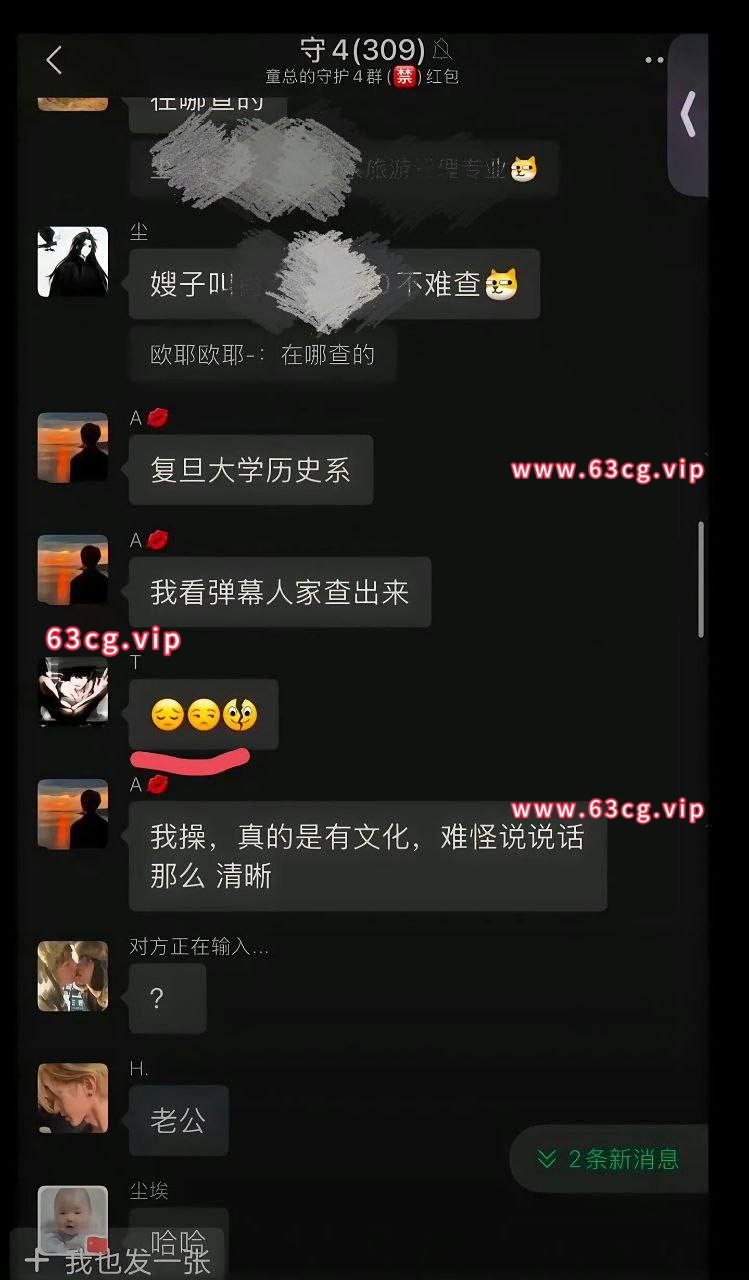The image size is (749, 1280).
Task: Open 尘埃's baby avatar profile
Action: tap(73, 1220)
